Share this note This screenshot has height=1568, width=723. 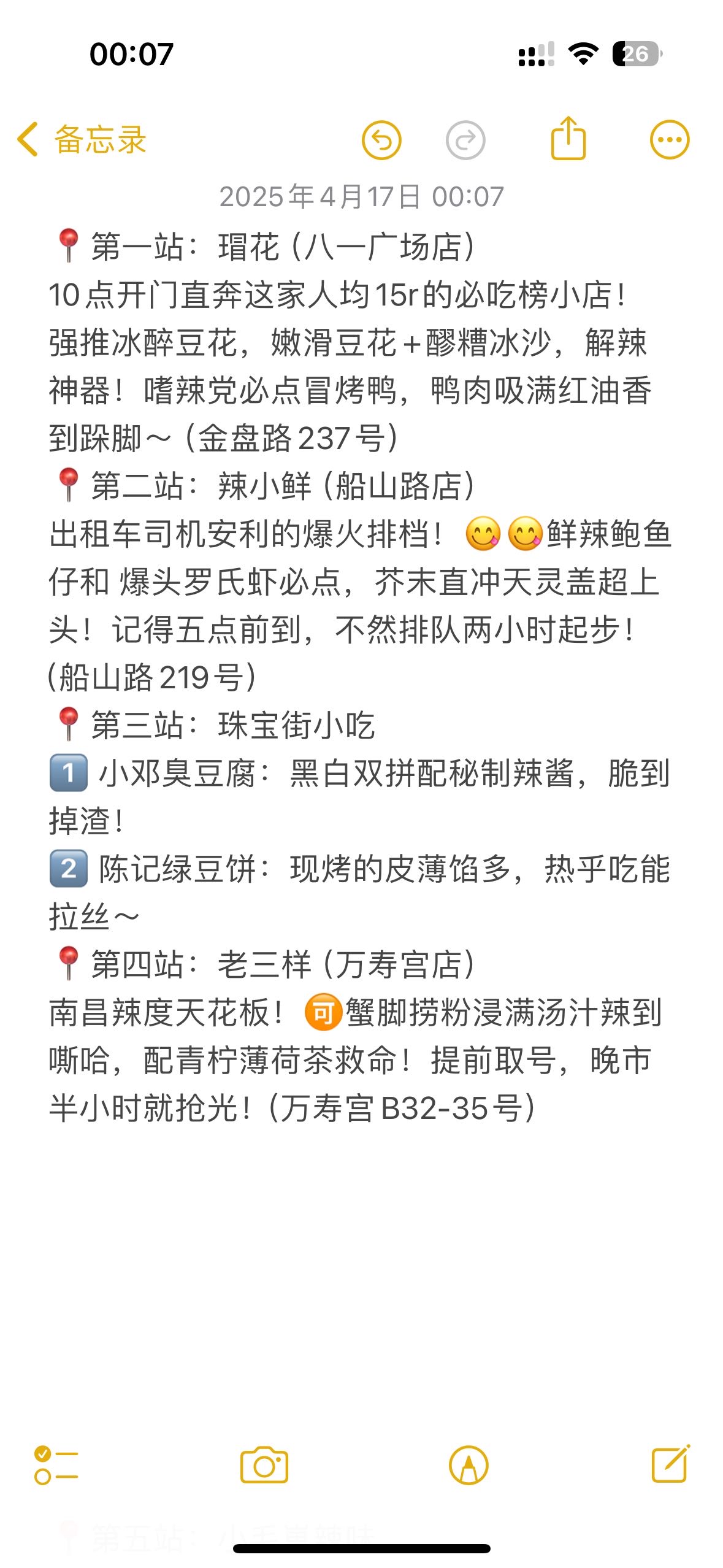[x=568, y=138]
